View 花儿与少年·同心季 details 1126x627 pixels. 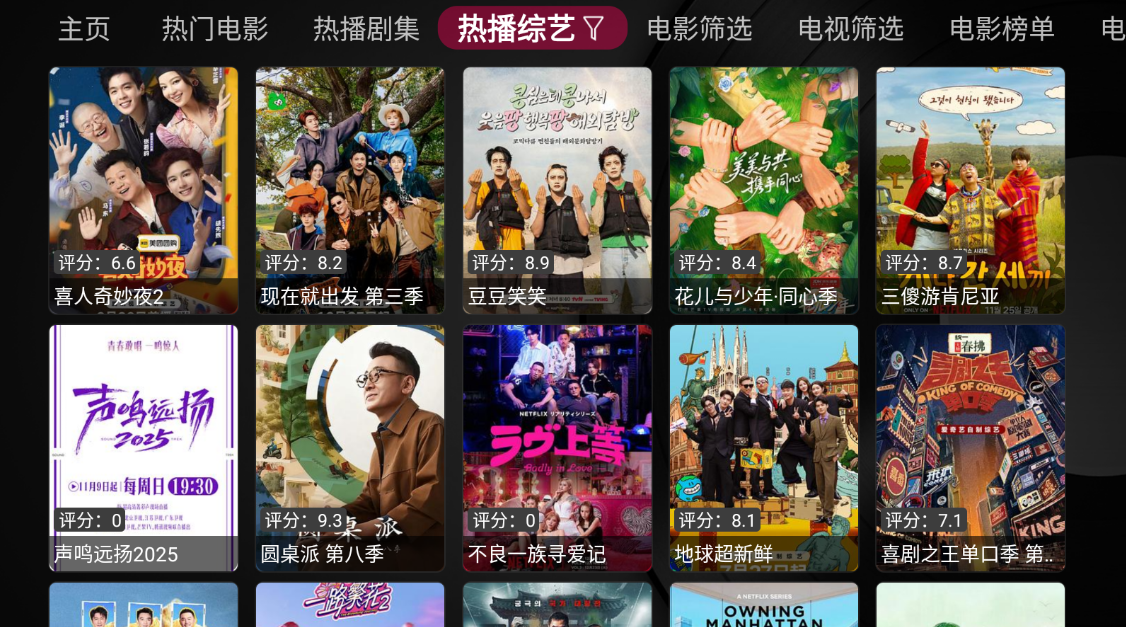coord(764,190)
